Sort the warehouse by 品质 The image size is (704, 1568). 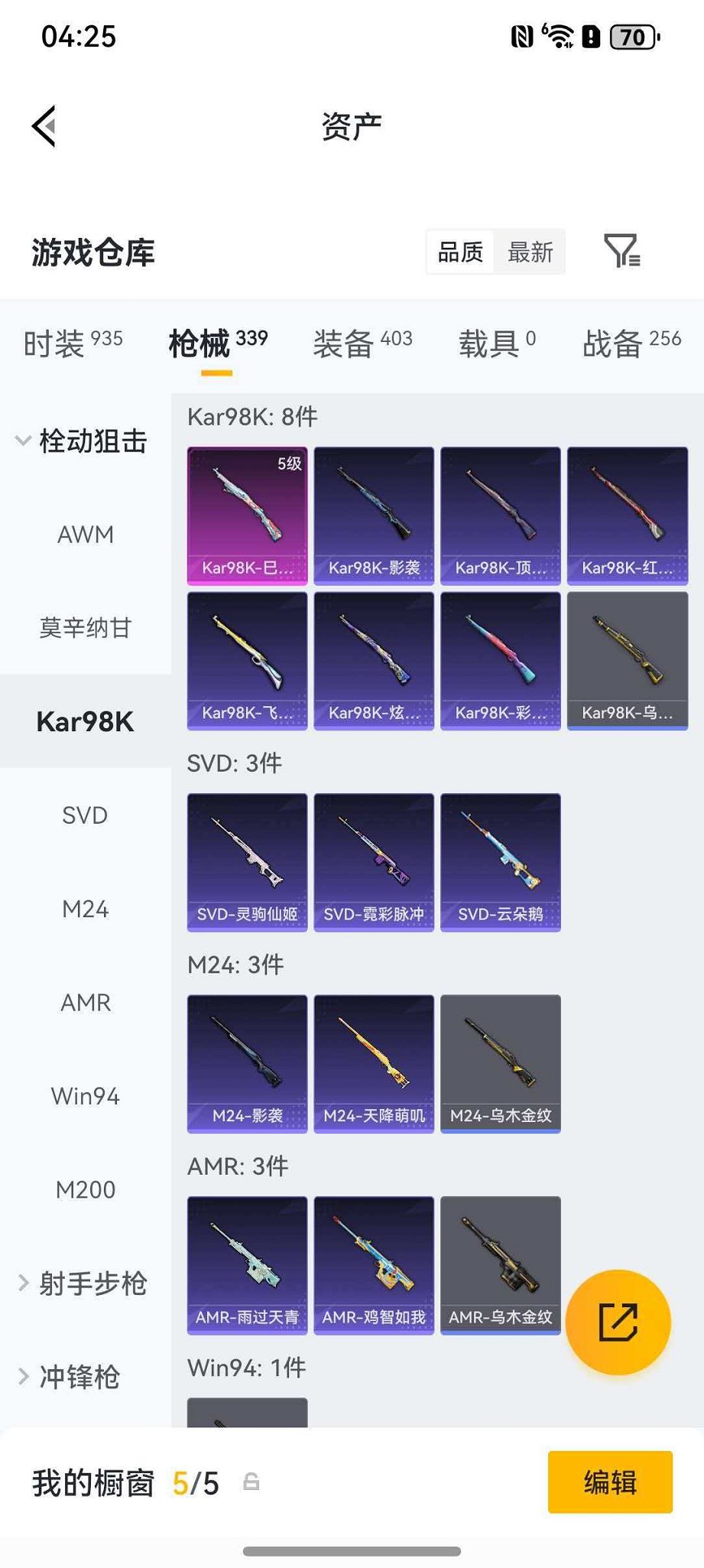tap(460, 252)
